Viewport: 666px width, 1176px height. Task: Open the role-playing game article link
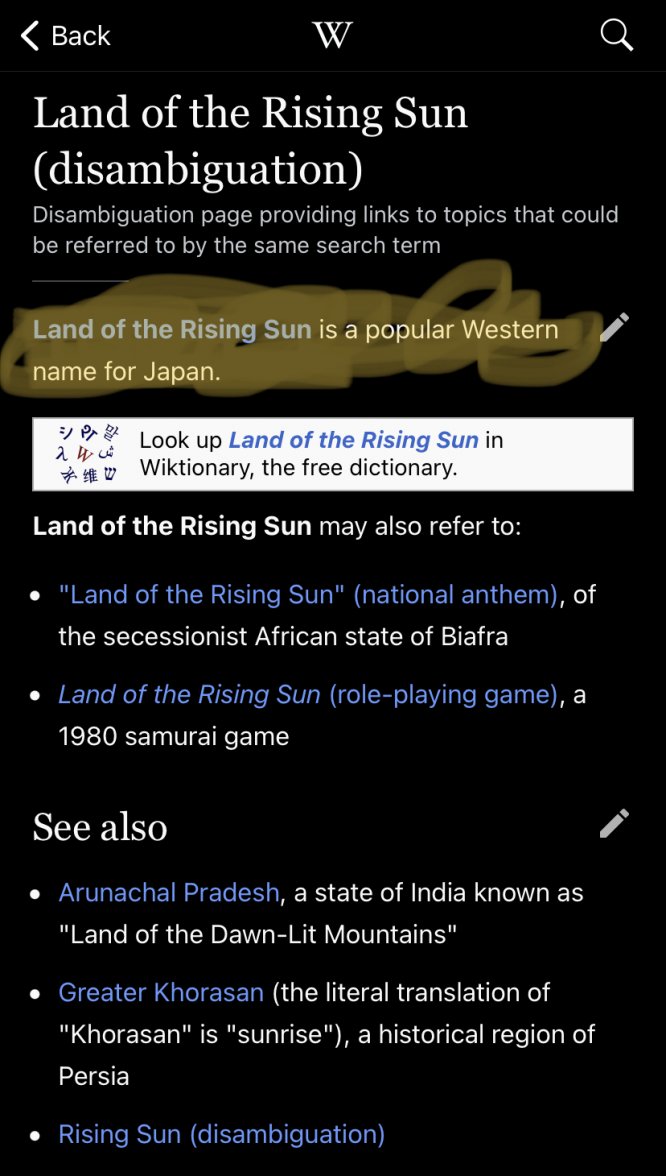[x=308, y=695]
